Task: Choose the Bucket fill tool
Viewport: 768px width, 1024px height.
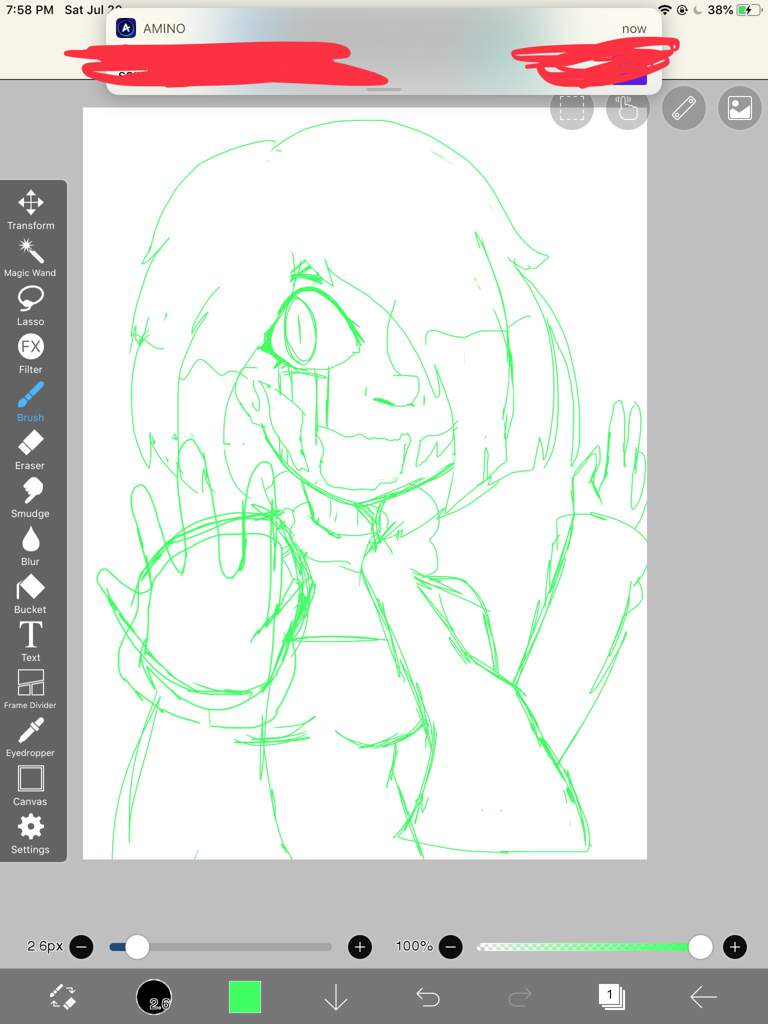Action: click(x=30, y=593)
